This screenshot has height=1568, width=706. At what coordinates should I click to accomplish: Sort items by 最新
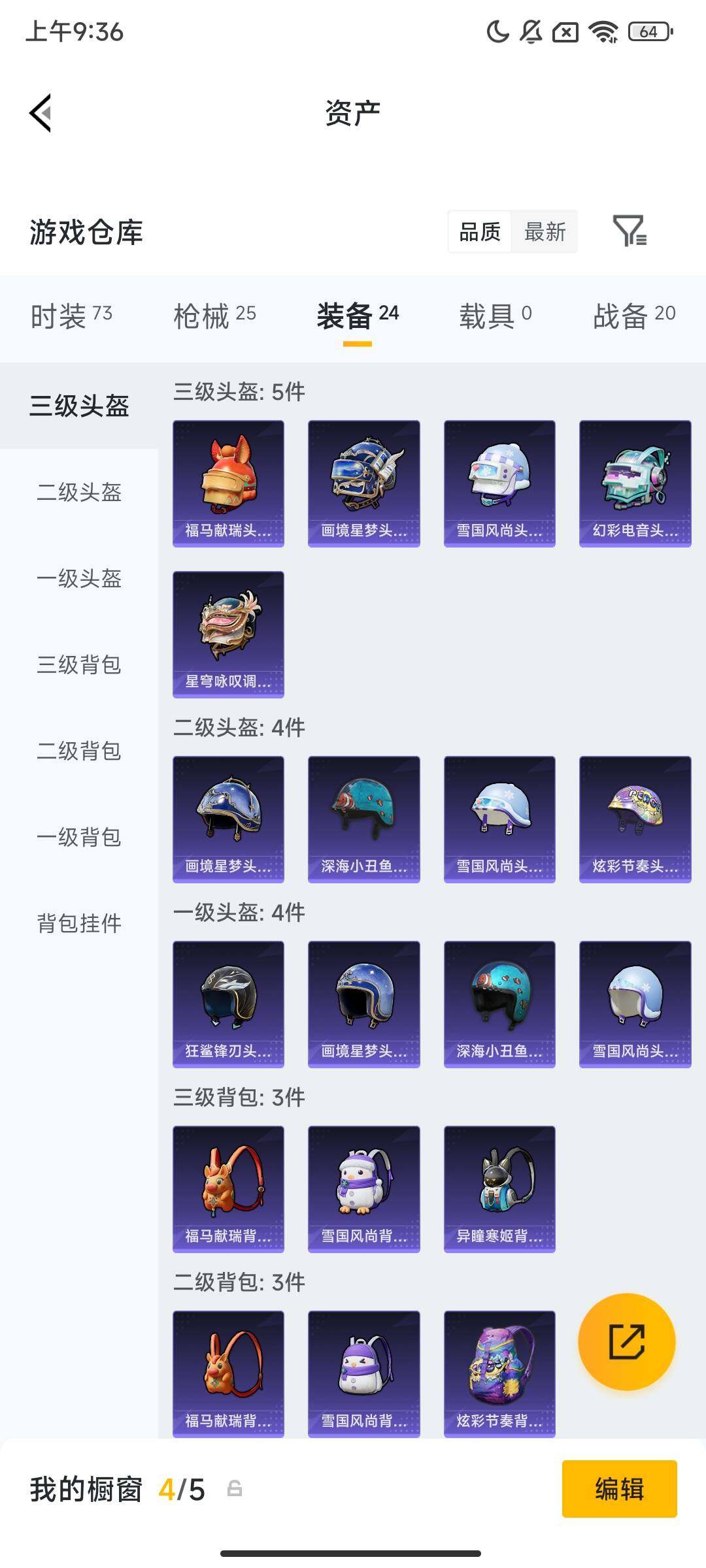click(x=545, y=232)
